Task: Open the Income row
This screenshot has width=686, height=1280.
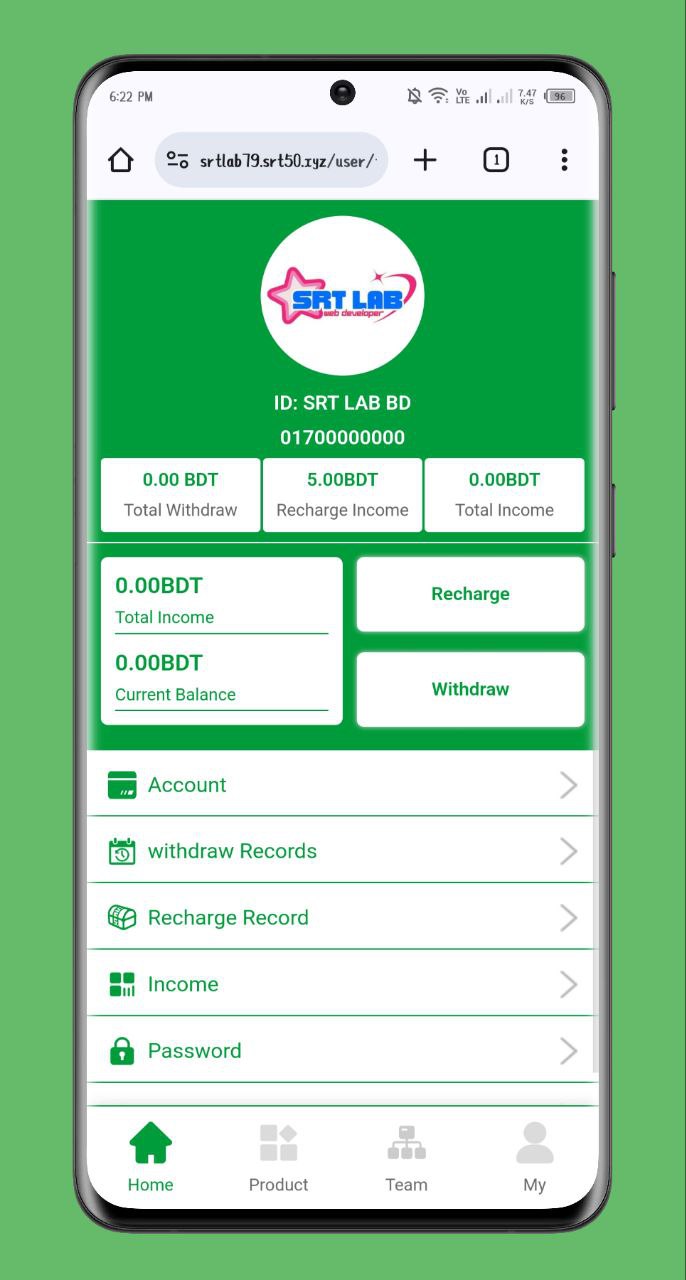Action: click(342, 984)
